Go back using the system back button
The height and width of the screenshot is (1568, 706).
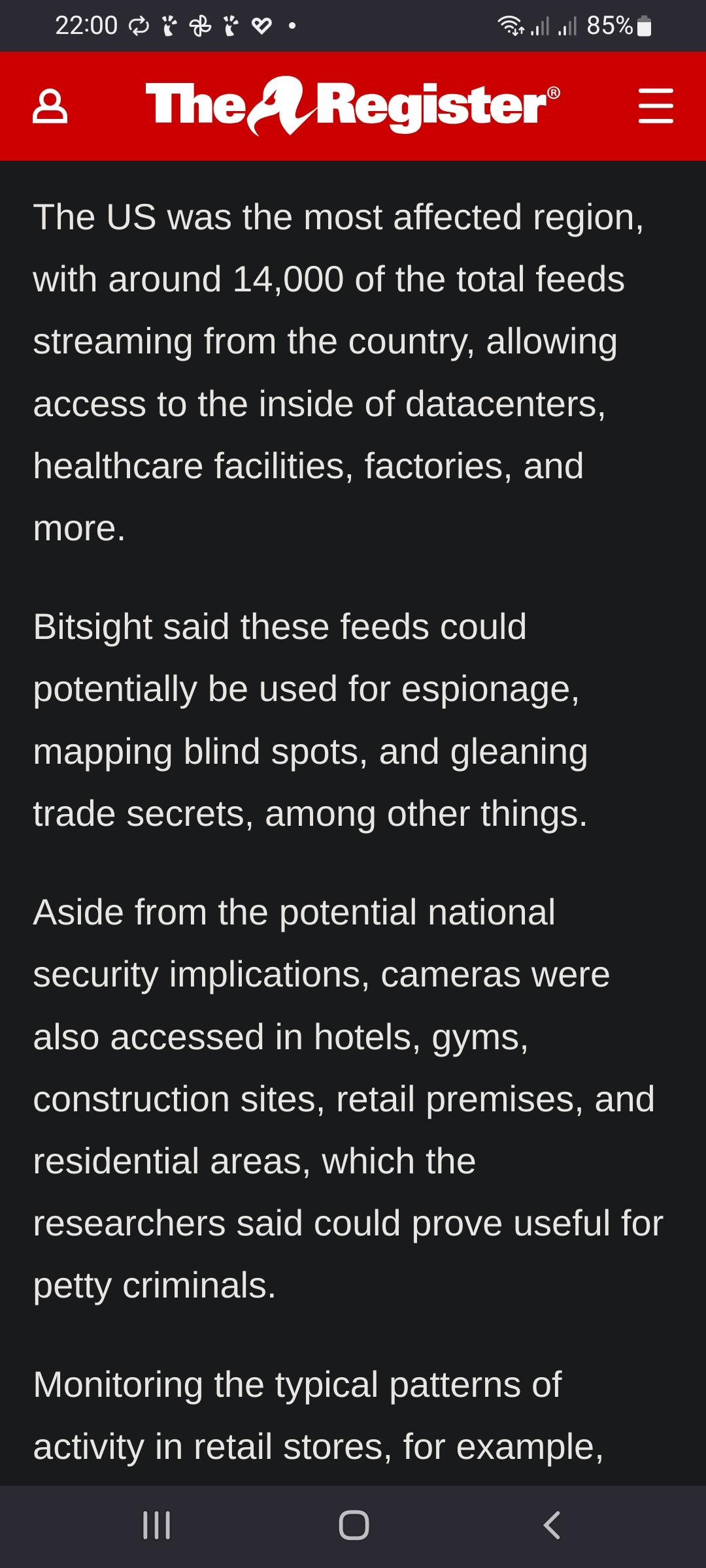pos(551,1526)
